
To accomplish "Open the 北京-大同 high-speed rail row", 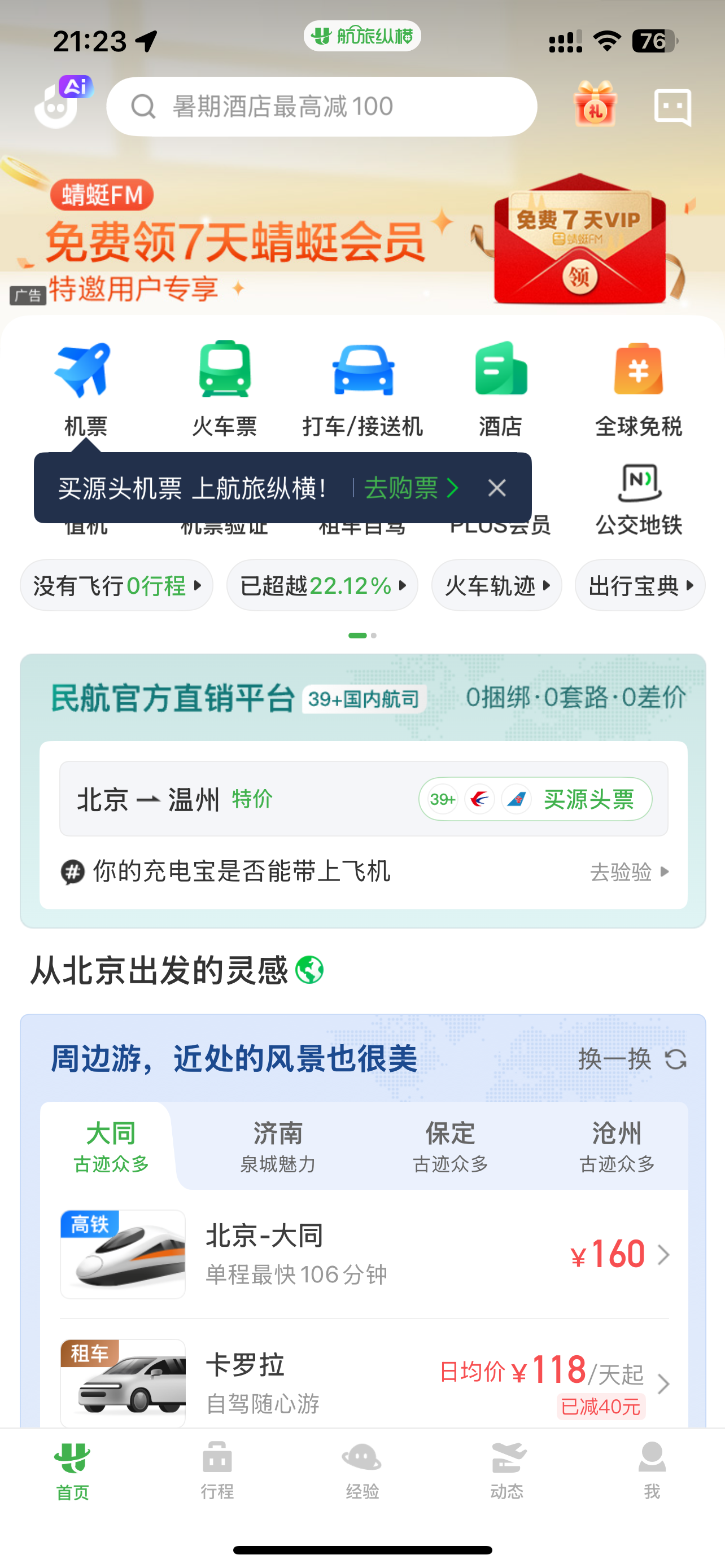I will 364,1254.
